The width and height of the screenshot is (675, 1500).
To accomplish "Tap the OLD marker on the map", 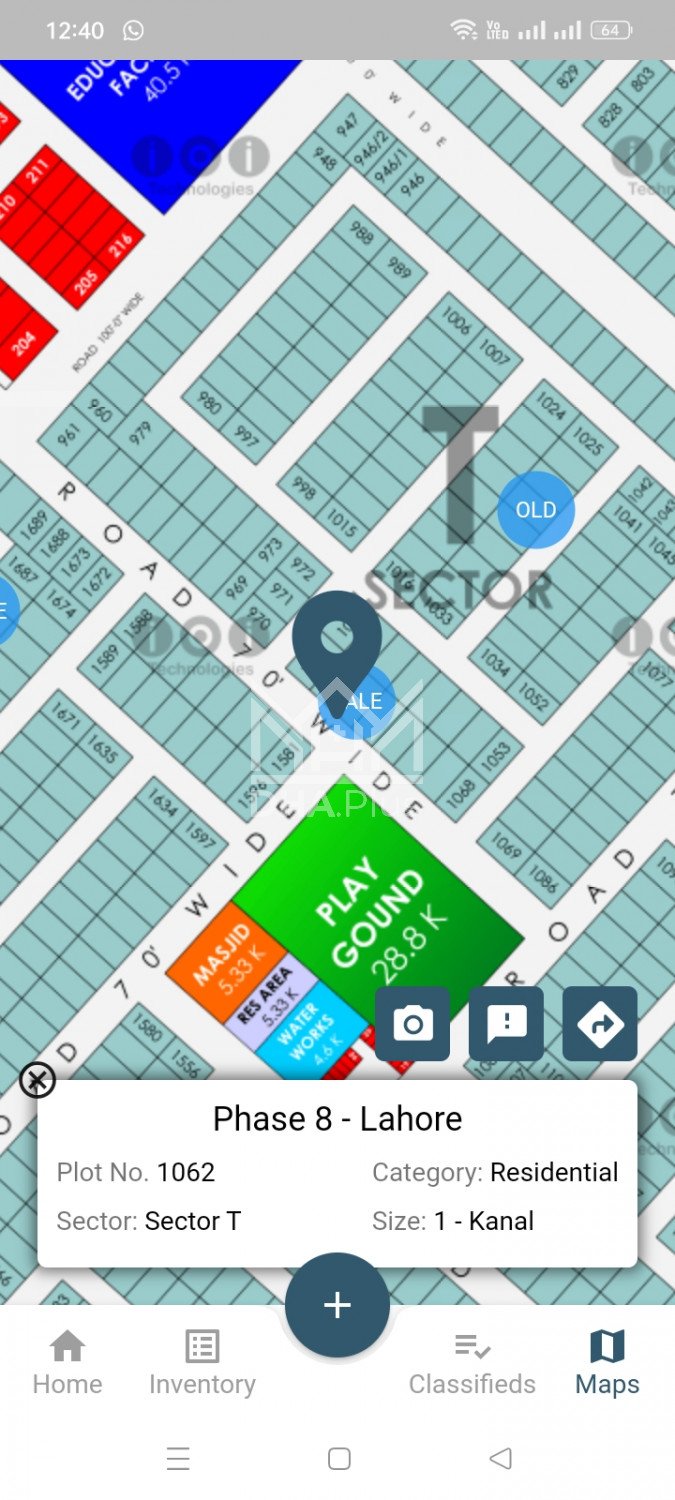I will [536, 510].
